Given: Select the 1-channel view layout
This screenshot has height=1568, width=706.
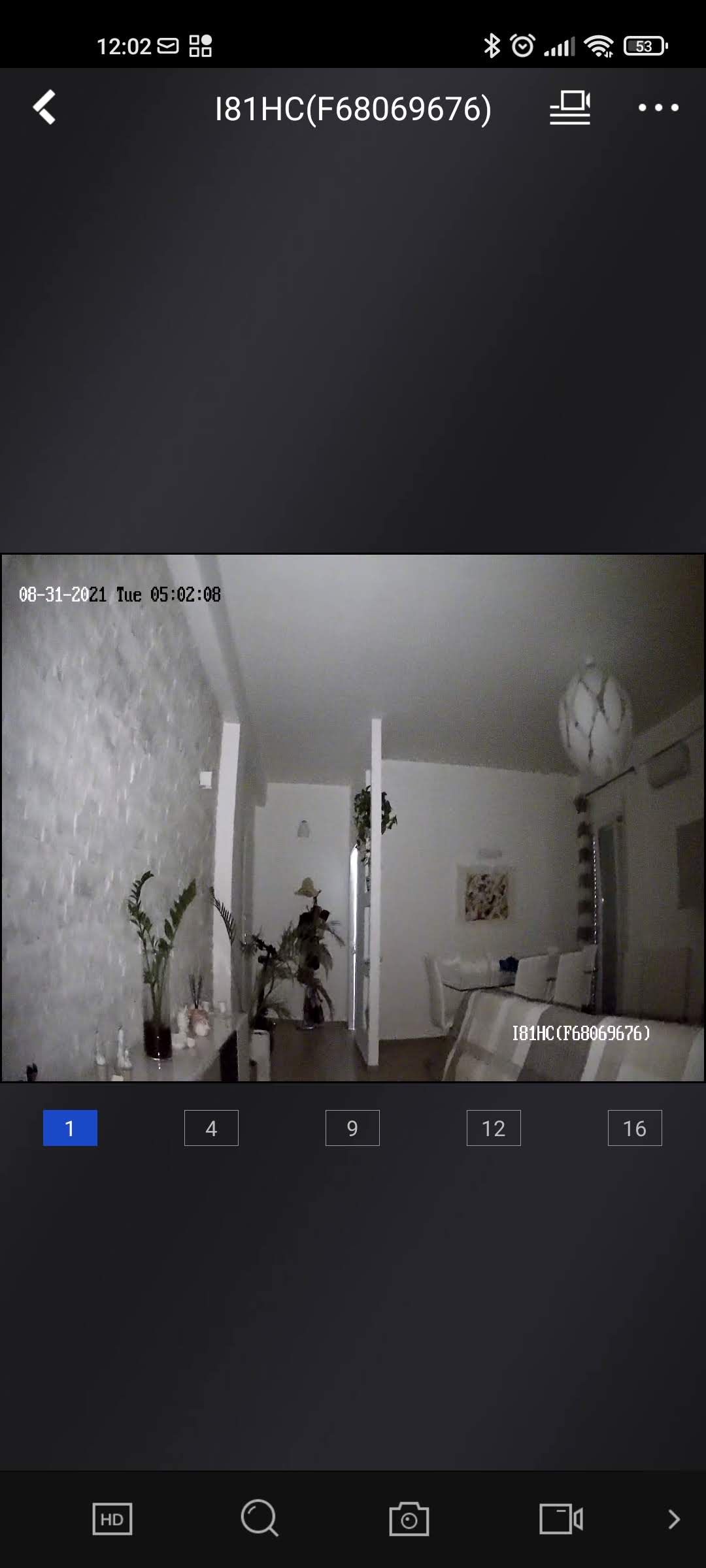Looking at the screenshot, I should [x=70, y=1128].
